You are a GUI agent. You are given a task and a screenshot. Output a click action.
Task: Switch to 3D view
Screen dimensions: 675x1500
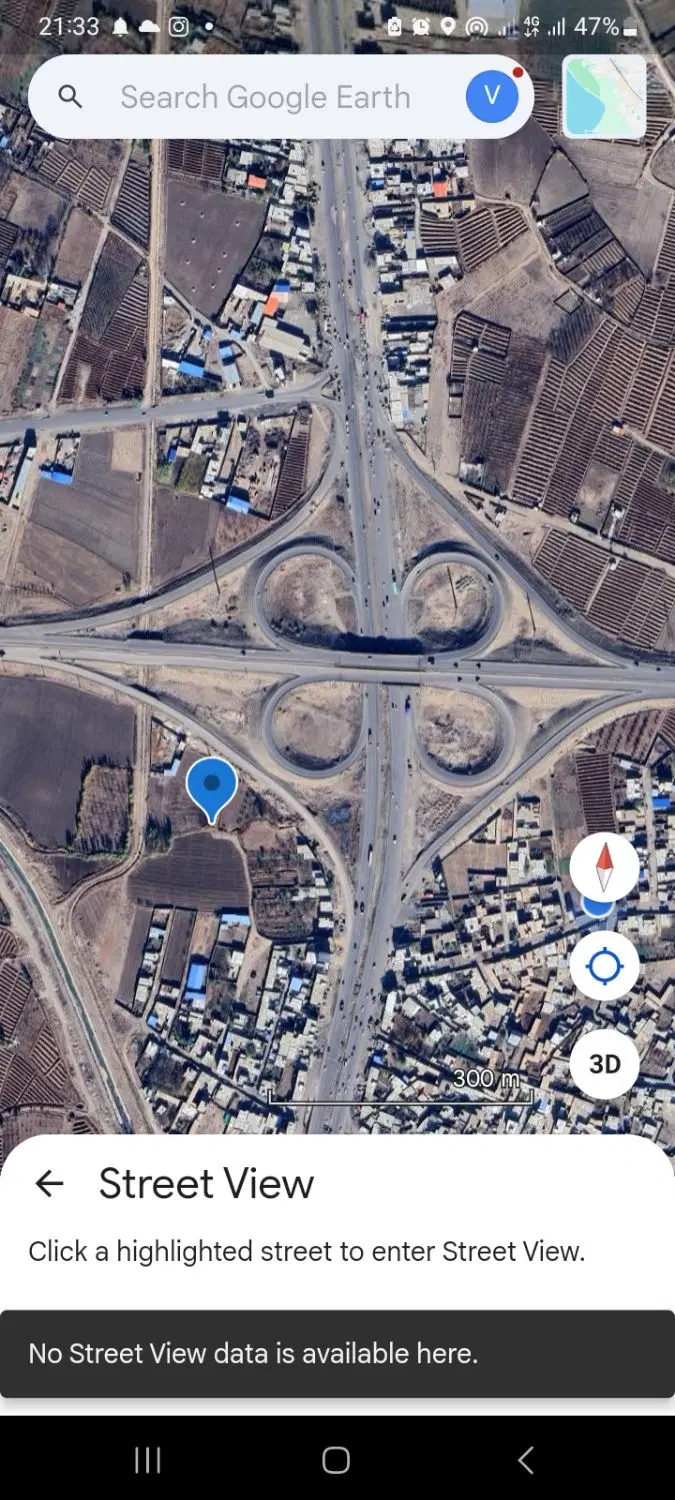(604, 1064)
